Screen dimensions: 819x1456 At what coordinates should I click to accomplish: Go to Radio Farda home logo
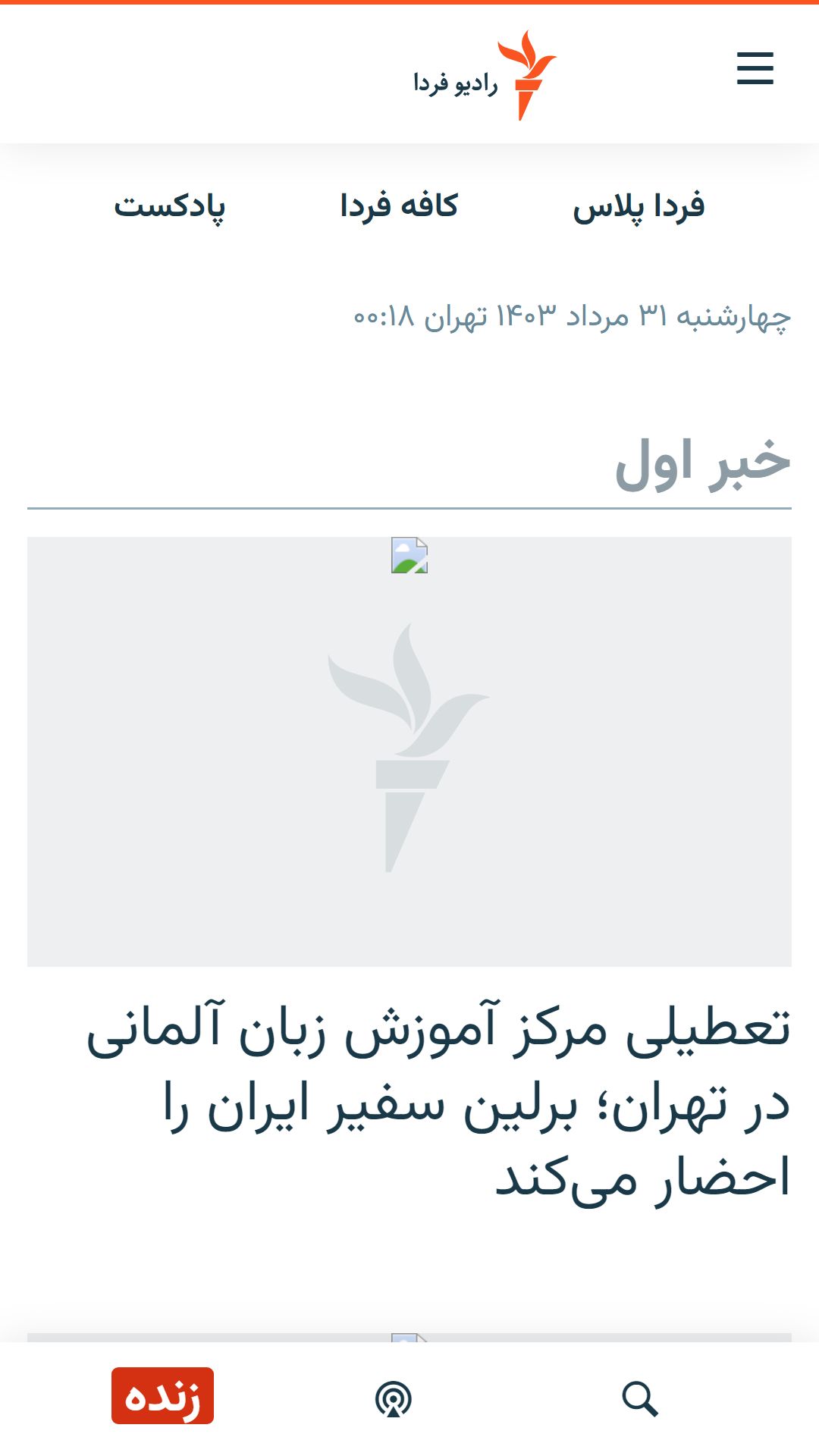[x=485, y=75]
